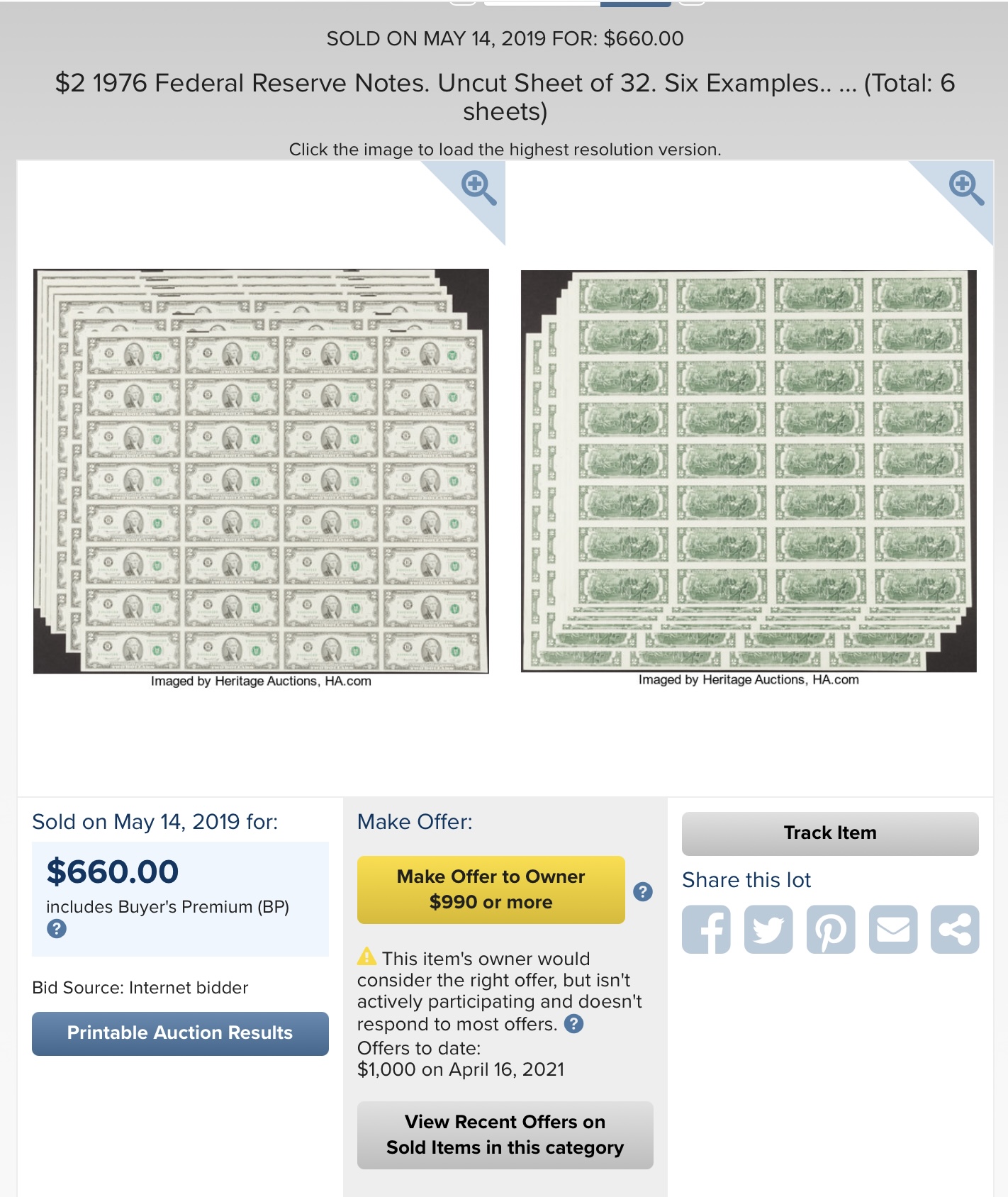This screenshot has height=1197, width=1008.
Task: Share this lot on Twitter
Action: coord(768,929)
